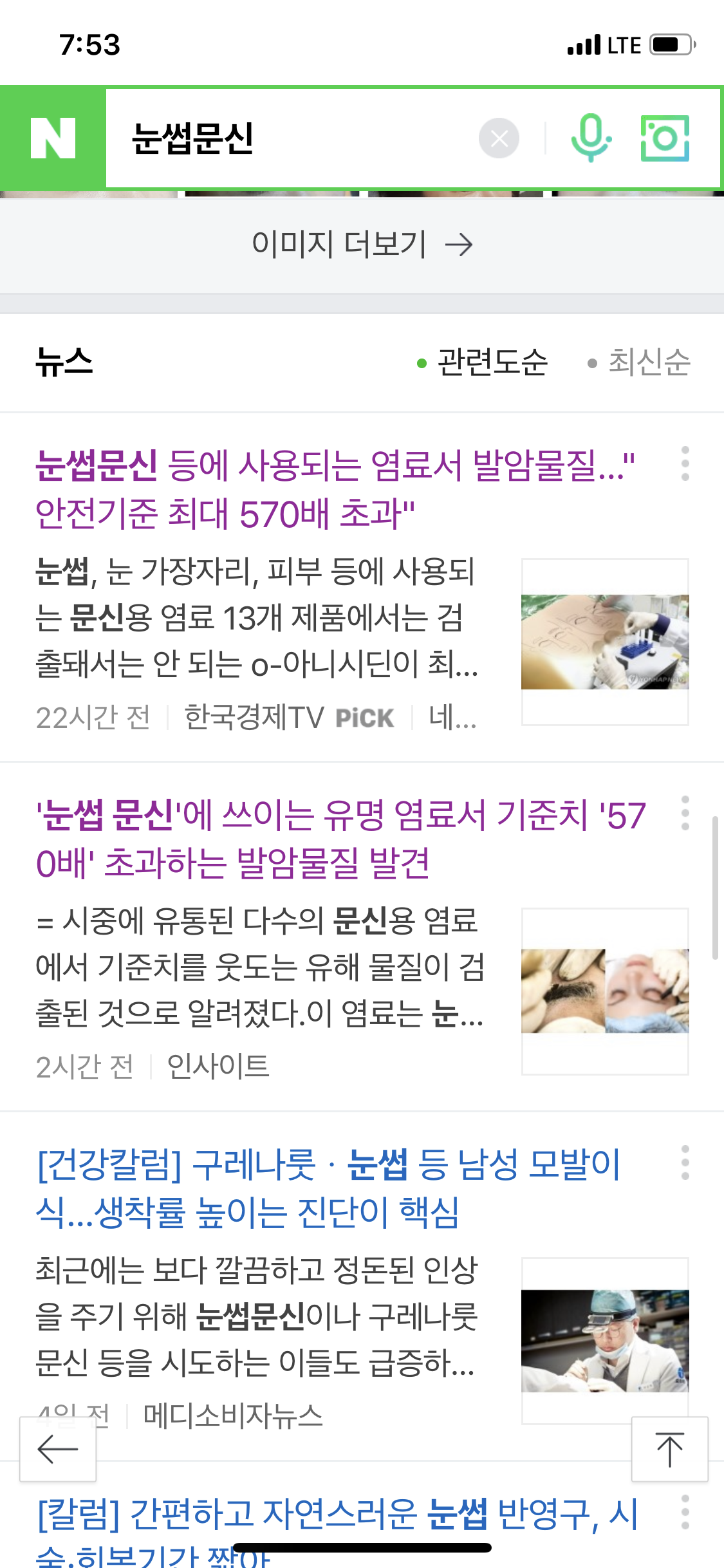Go back with the left arrow button

pos(58,1449)
